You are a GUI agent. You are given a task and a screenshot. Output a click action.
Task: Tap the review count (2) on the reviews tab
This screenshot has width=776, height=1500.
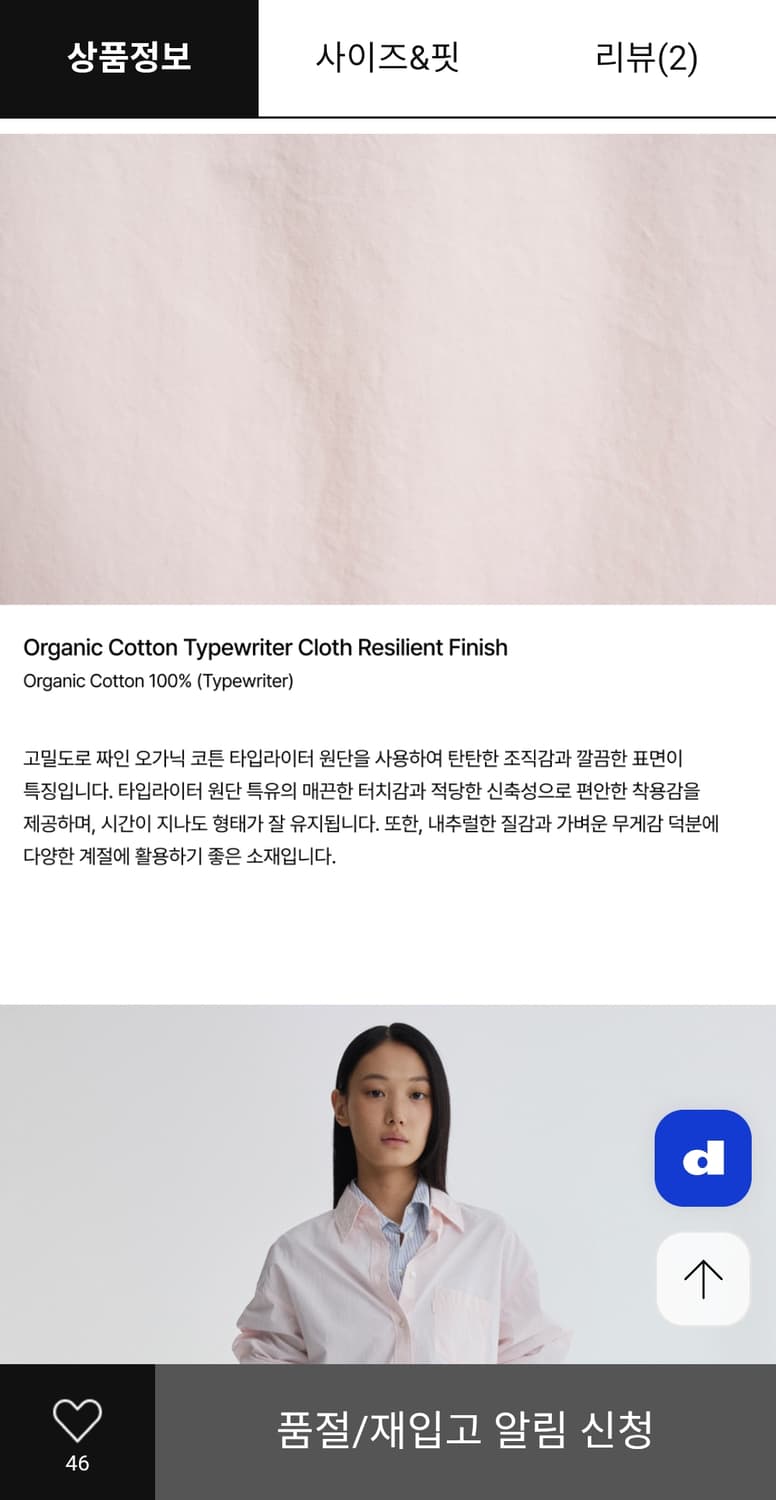[x=682, y=59]
